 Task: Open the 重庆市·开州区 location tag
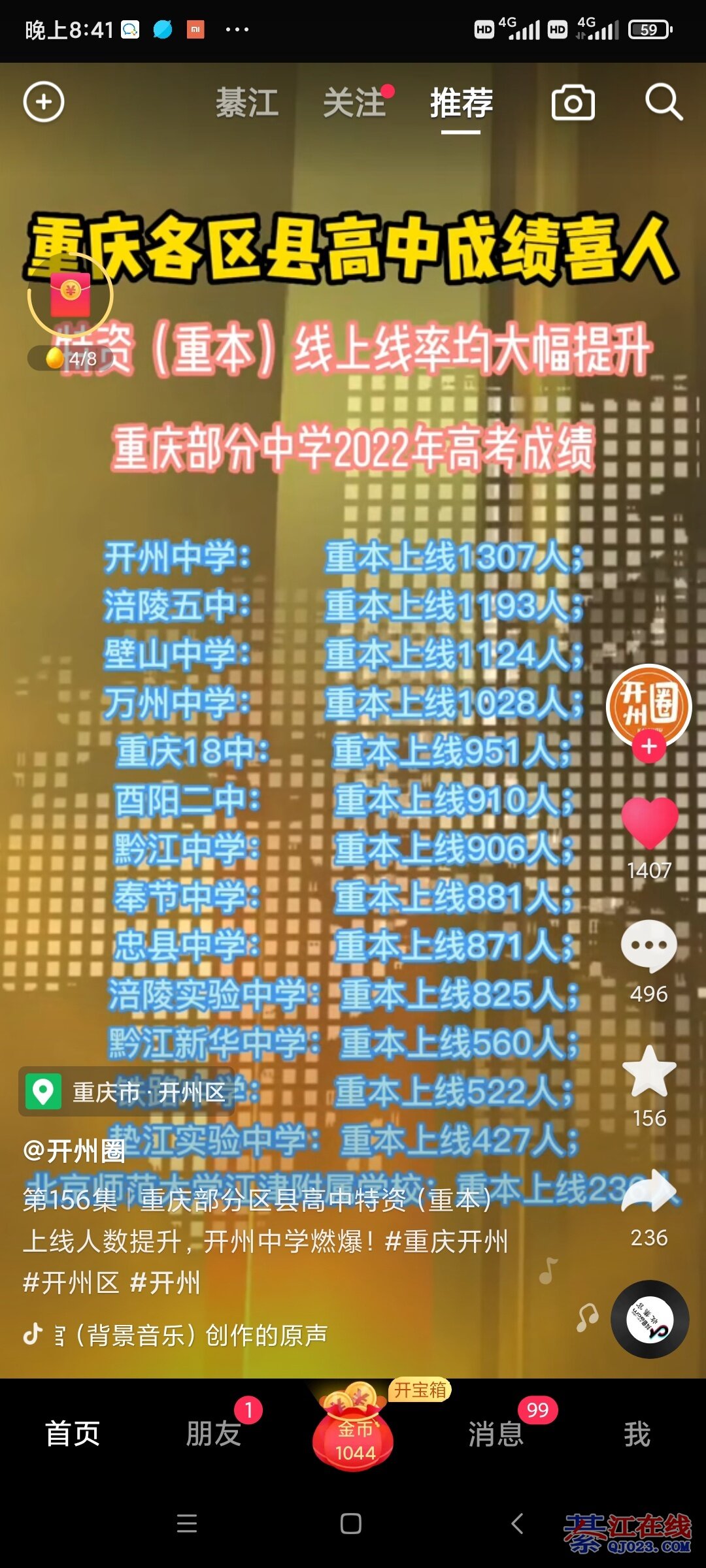pos(127,1092)
